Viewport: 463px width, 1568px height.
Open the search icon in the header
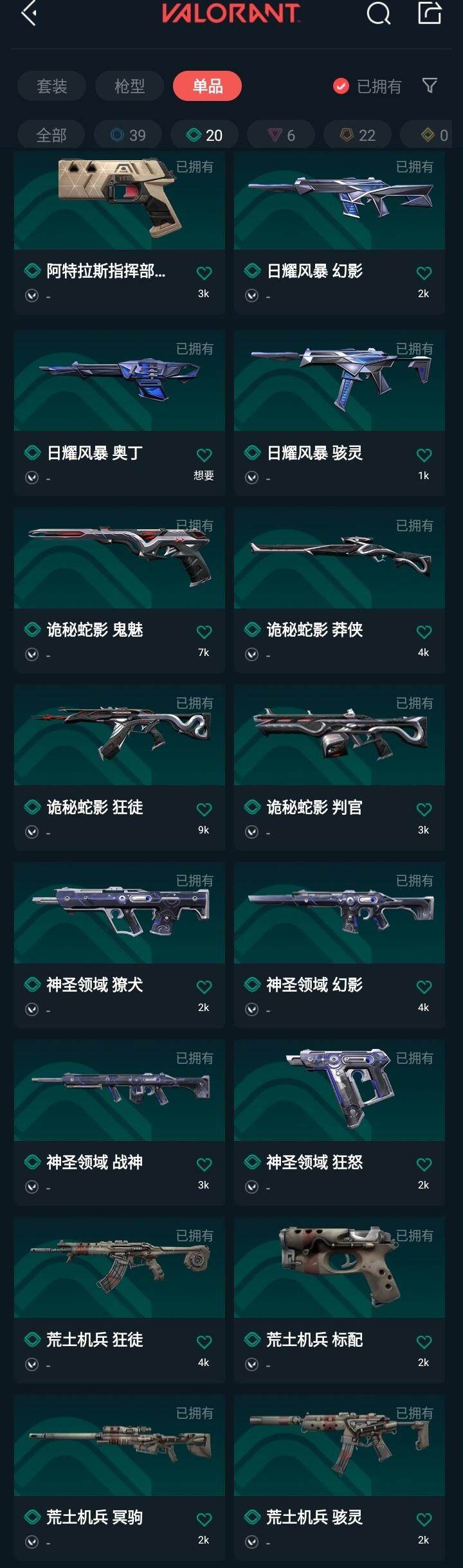click(378, 13)
